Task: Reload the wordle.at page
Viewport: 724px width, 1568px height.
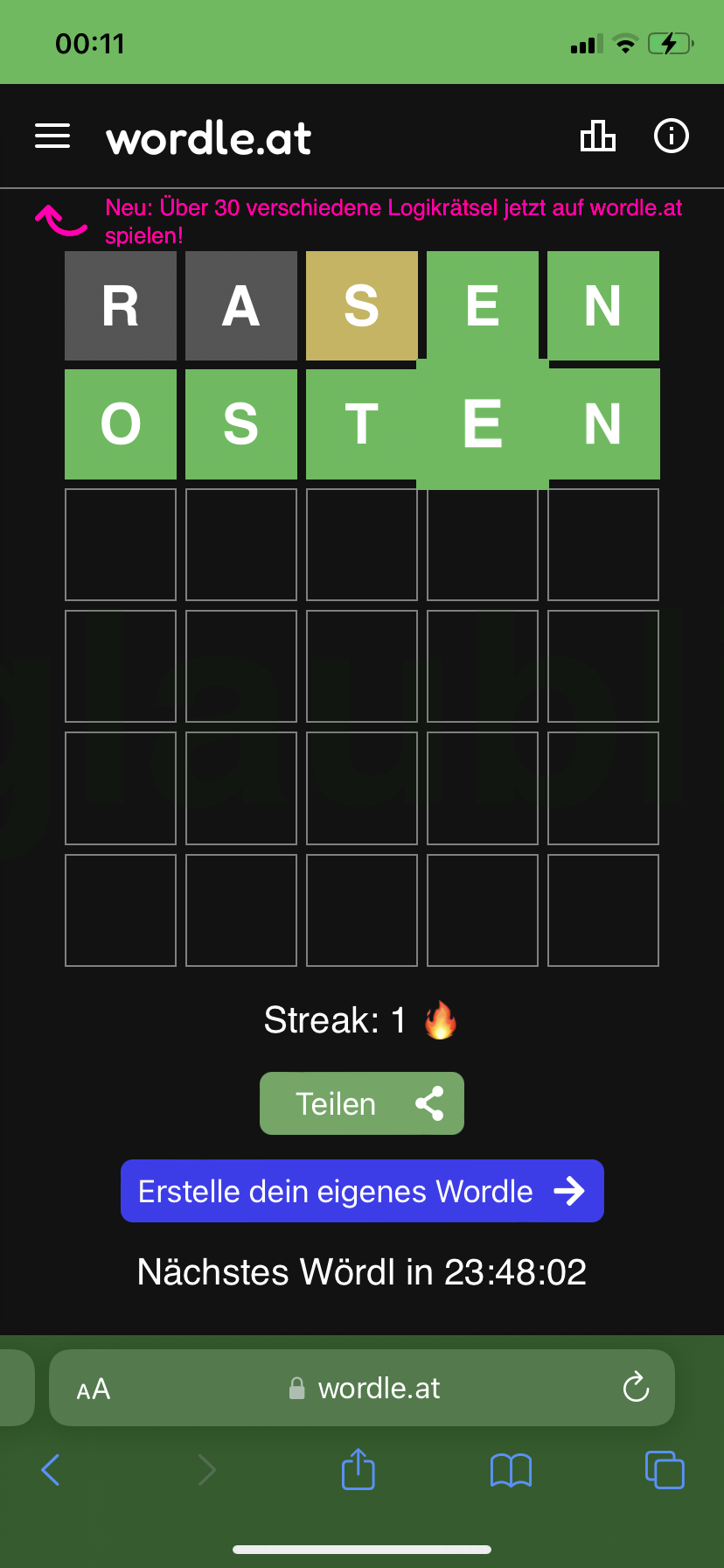Action: point(636,1387)
